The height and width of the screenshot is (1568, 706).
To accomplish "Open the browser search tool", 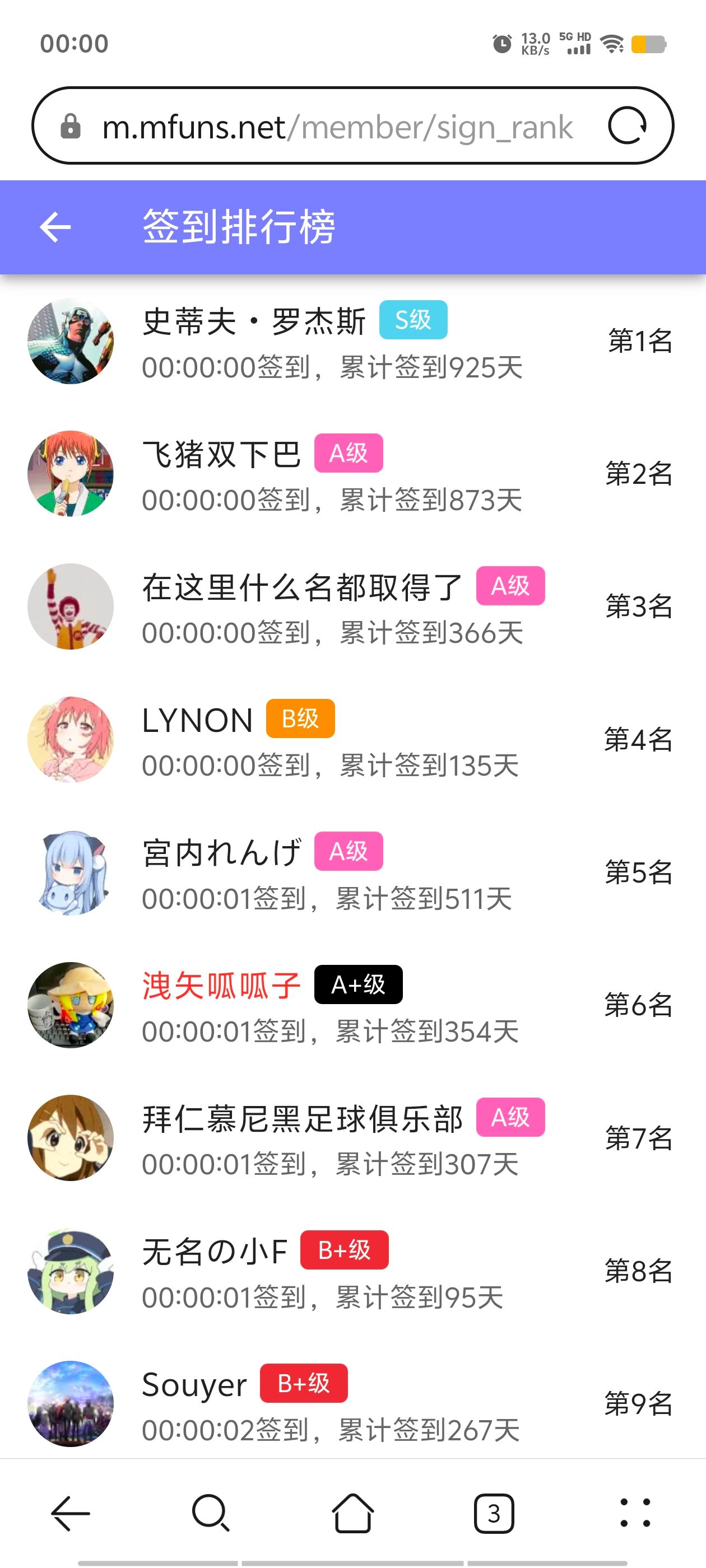I will click(211, 1513).
